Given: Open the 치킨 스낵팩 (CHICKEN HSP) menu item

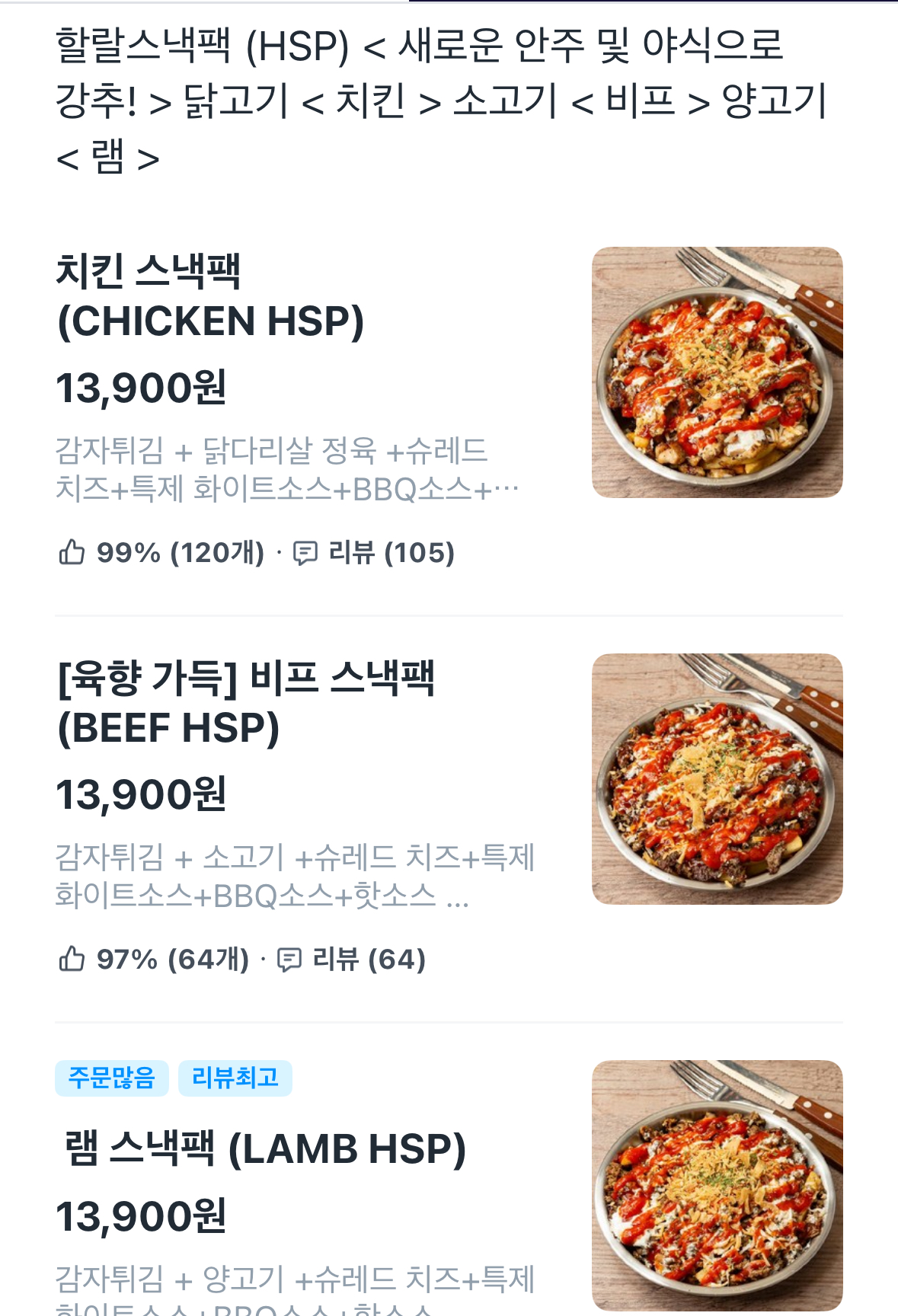Looking at the screenshot, I should click(x=210, y=296).
